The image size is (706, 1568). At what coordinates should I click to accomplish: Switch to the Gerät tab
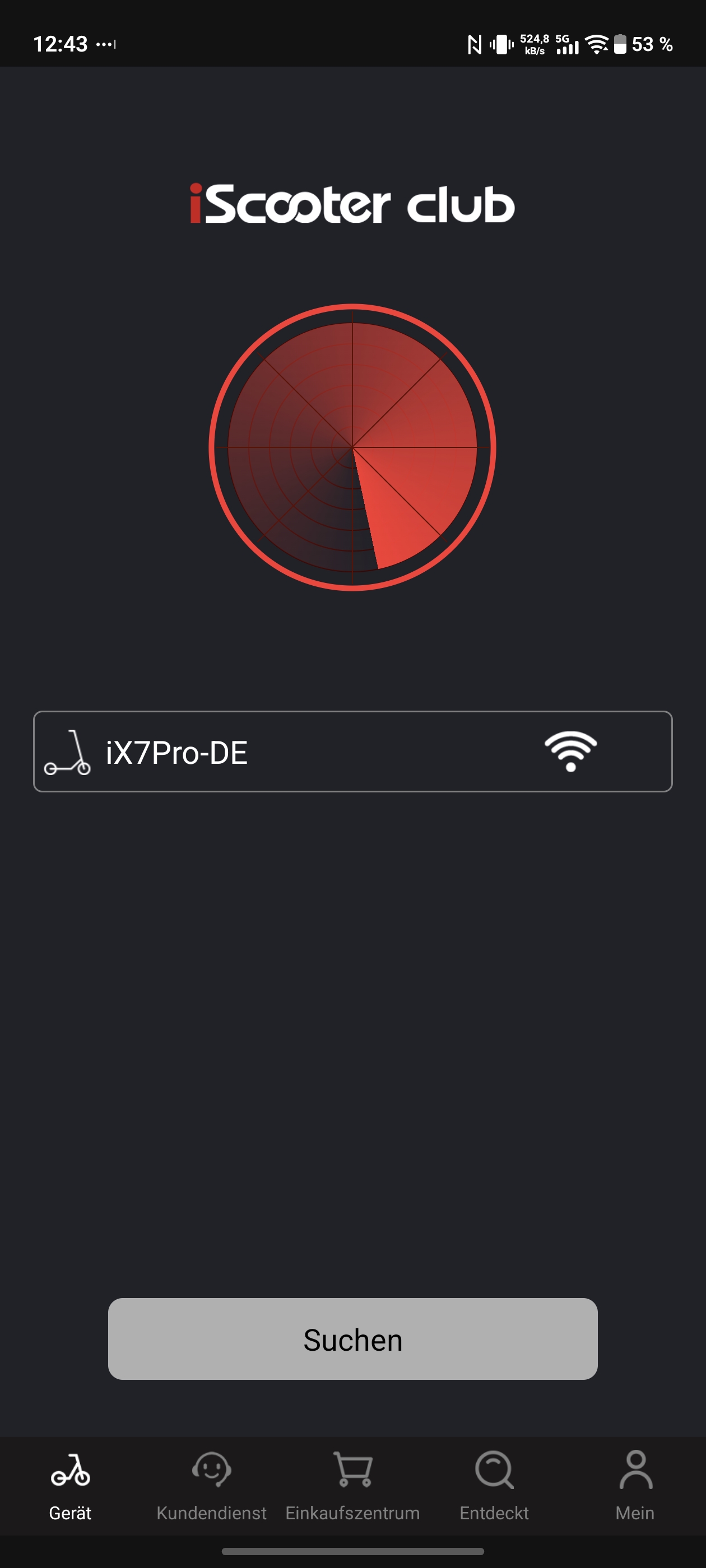tap(70, 1486)
